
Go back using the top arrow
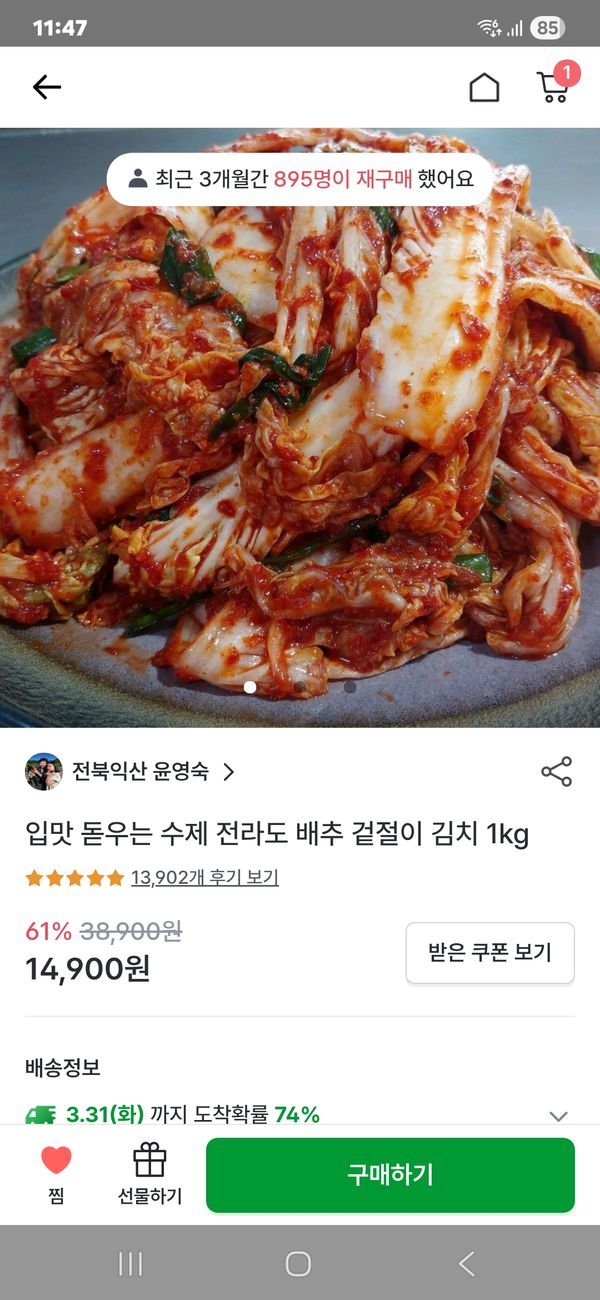point(47,88)
